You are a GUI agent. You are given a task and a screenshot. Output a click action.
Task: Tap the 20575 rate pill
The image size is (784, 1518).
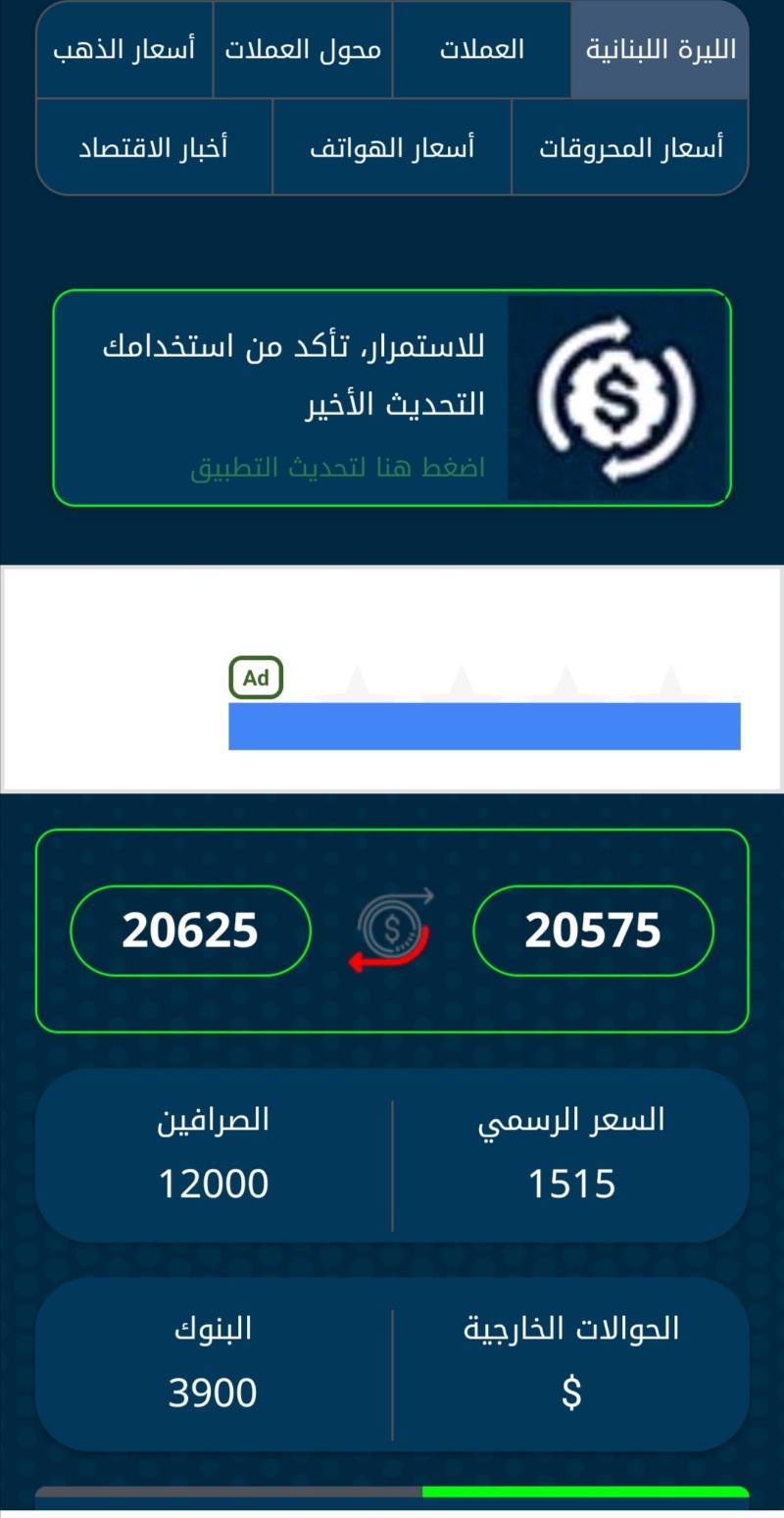tap(593, 931)
